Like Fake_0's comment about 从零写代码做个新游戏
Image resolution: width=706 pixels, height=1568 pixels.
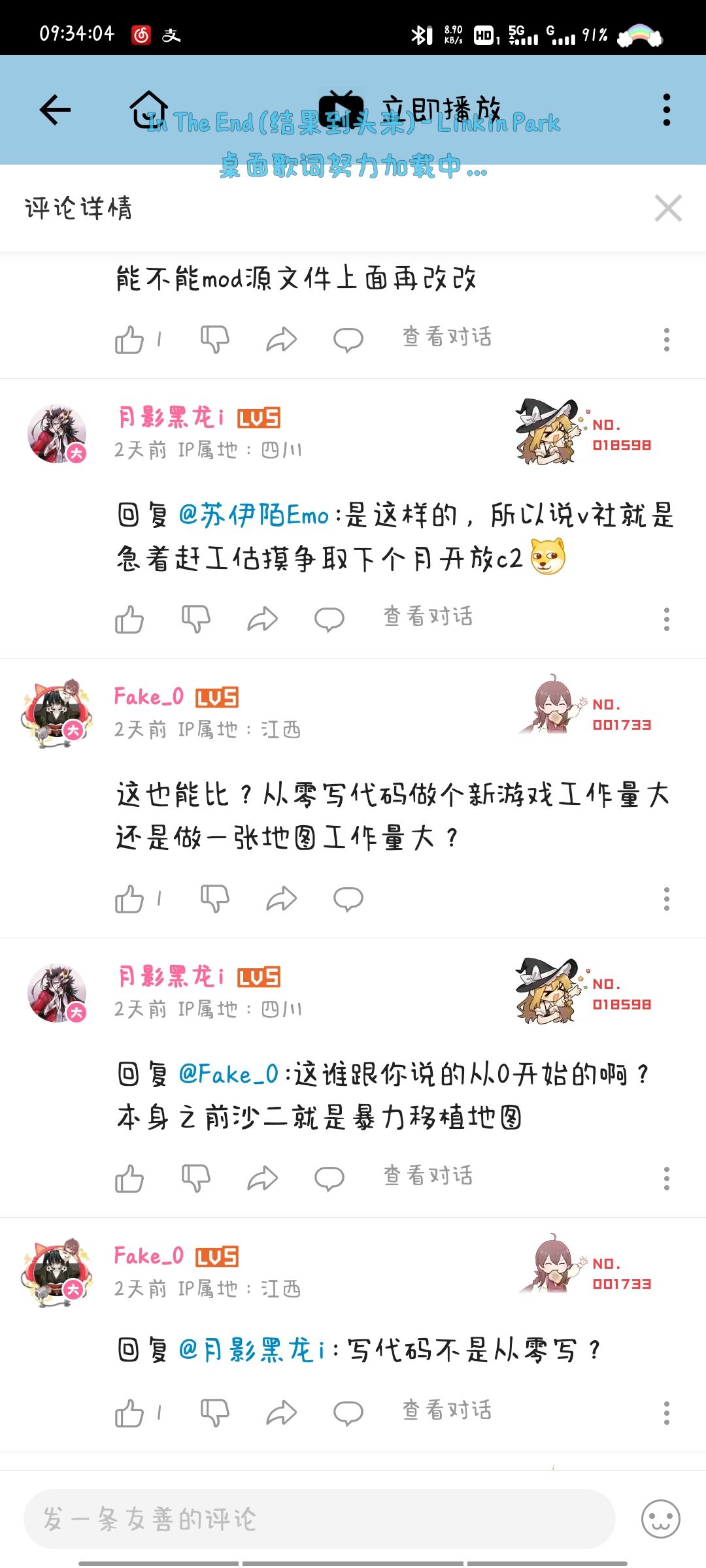129,899
